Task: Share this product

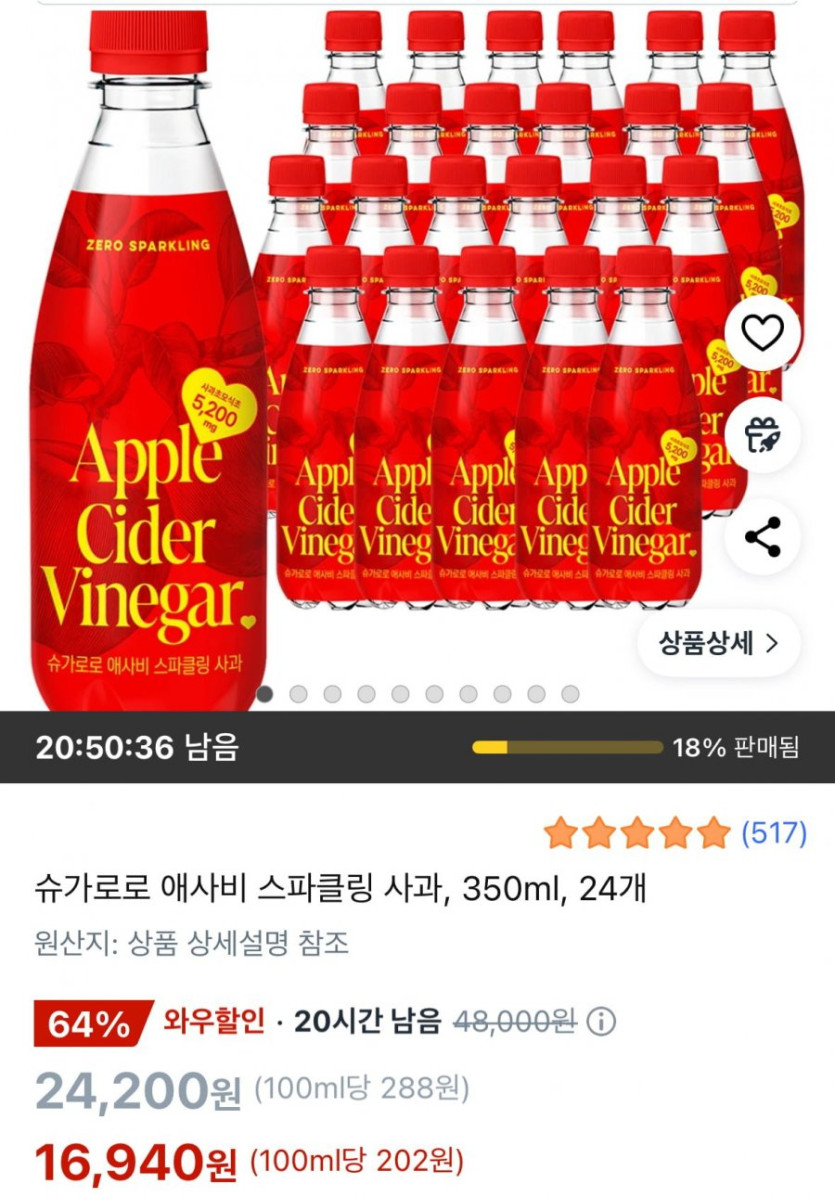Action: (763, 538)
